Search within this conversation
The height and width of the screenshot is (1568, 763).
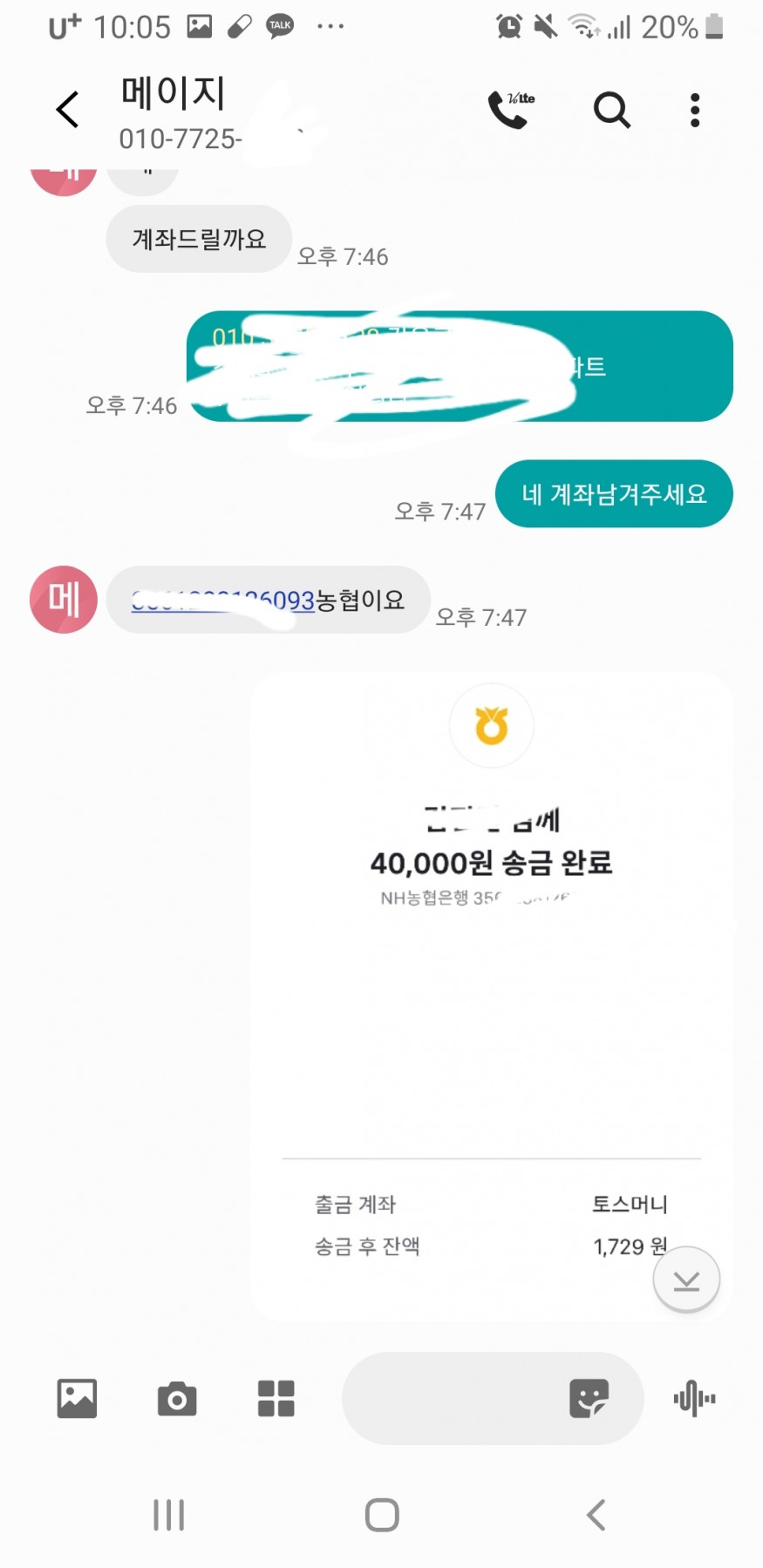(611, 110)
